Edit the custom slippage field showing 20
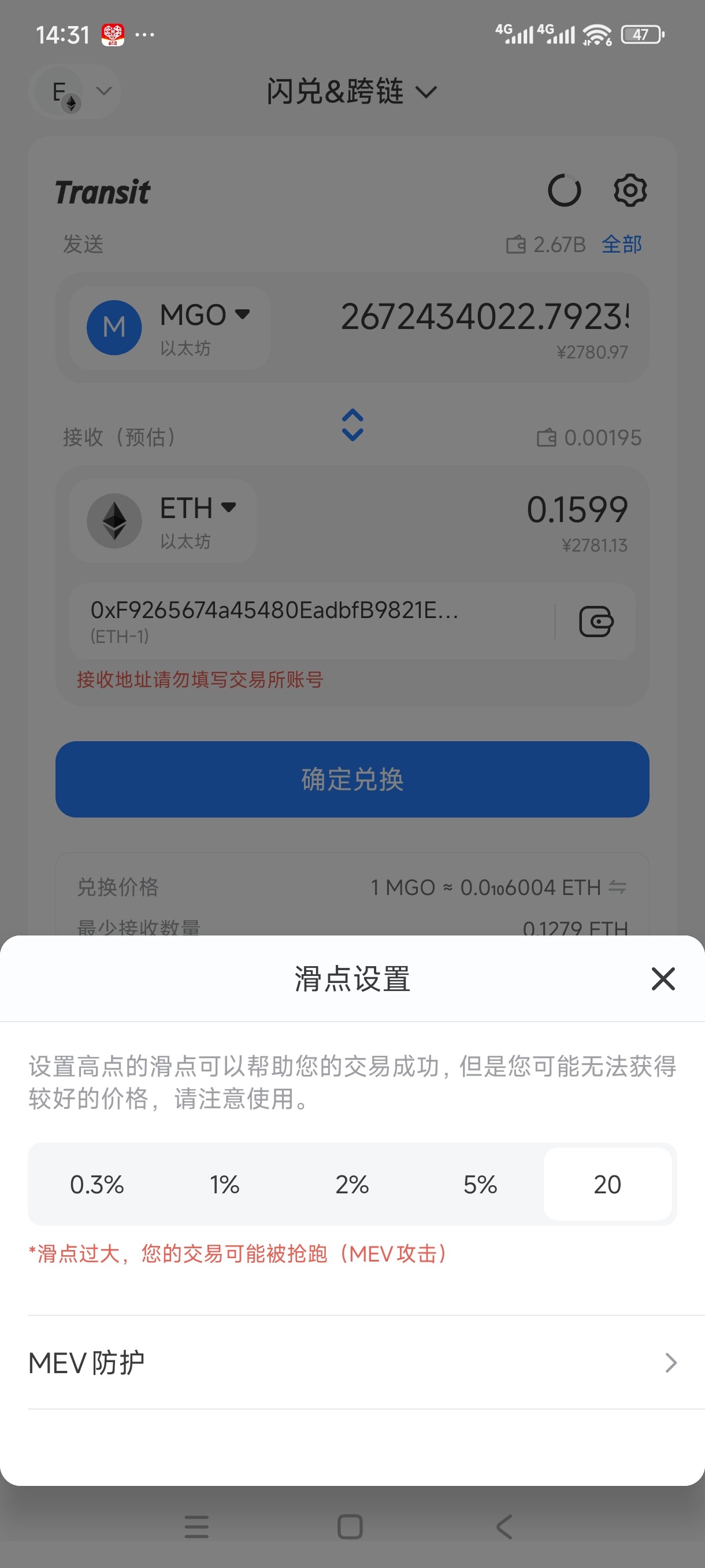 (608, 1185)
